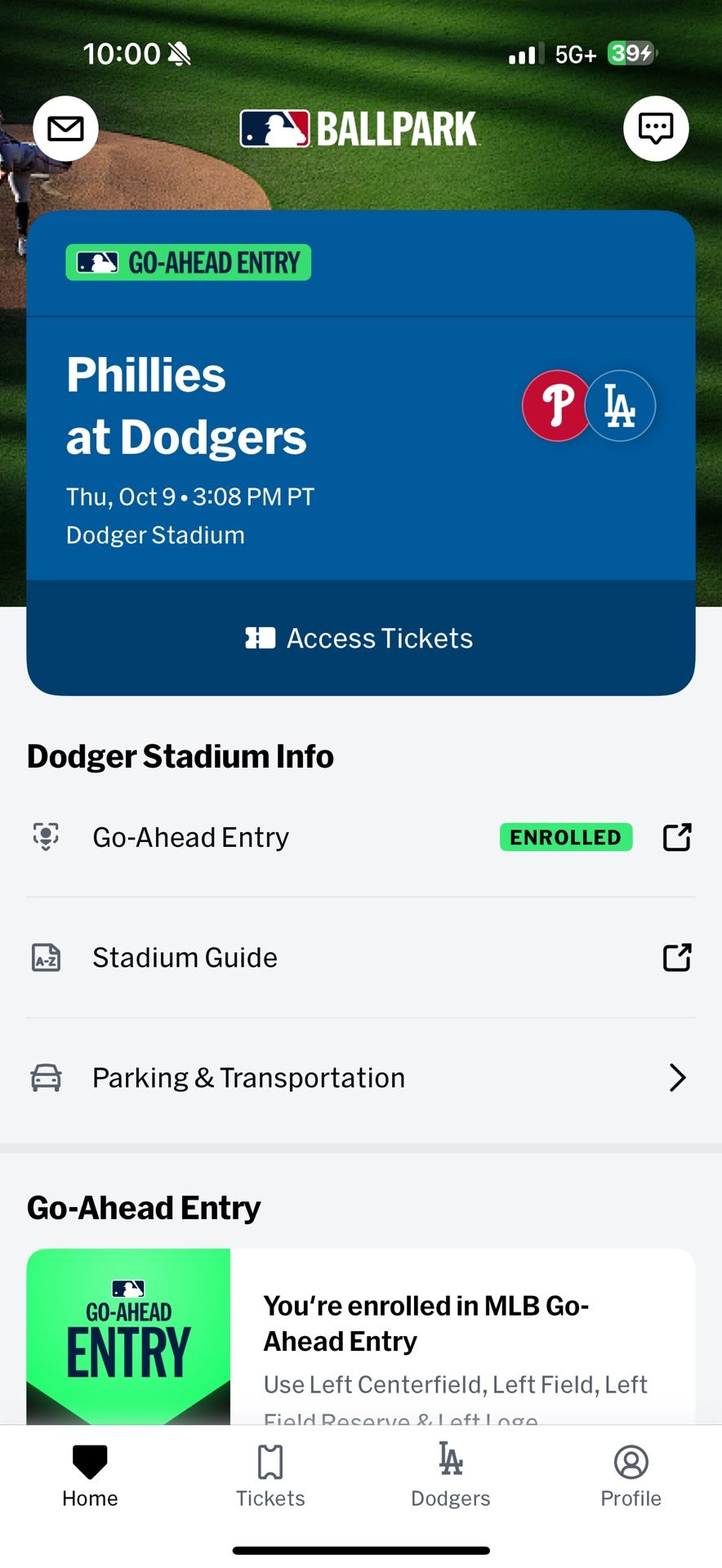This screenshot has width=722, height=1568.
Task: Go to the Dodgers tab
Action: 451,1476
